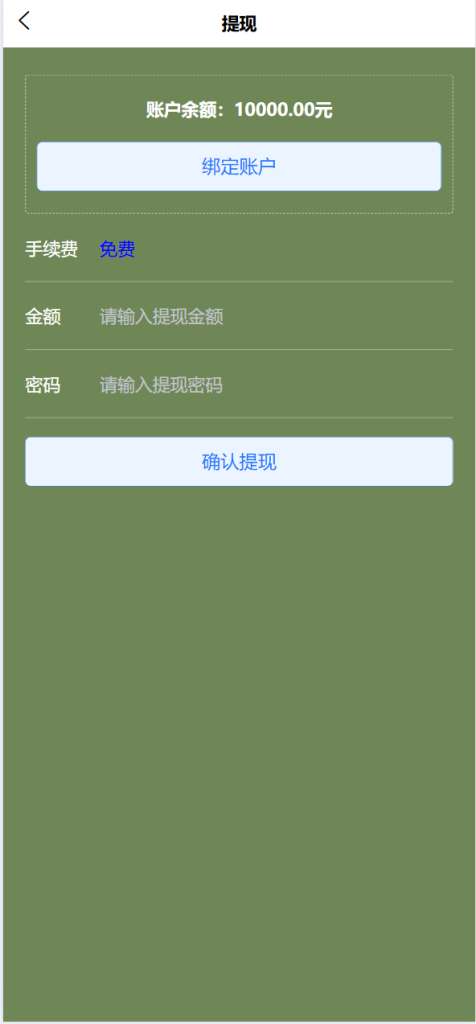Screen dimensions: 476x1024
Task: Confirm withdrawal with 确认提现
Action: click(239, 462)
